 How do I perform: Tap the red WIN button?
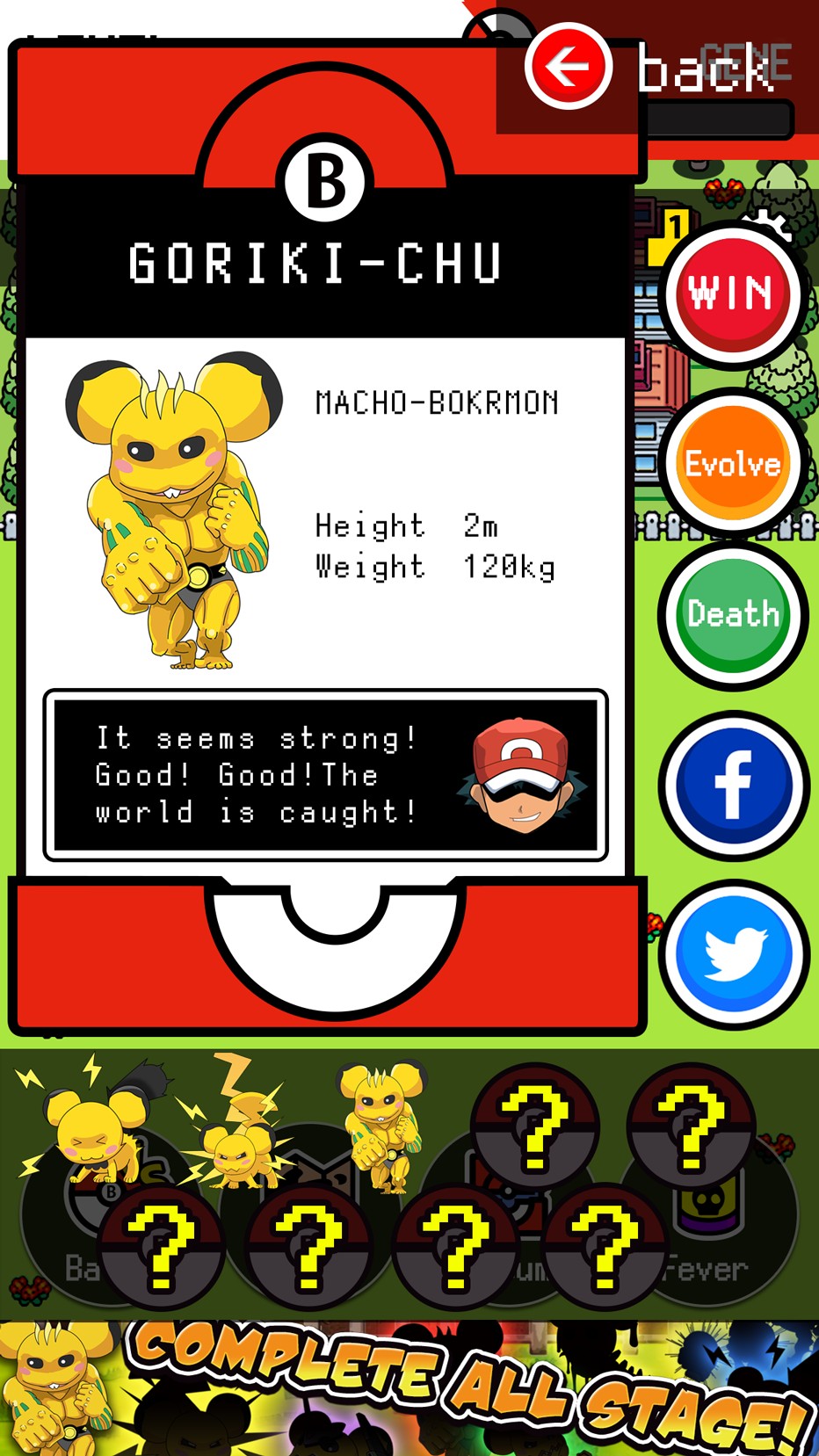pos(733,295)
